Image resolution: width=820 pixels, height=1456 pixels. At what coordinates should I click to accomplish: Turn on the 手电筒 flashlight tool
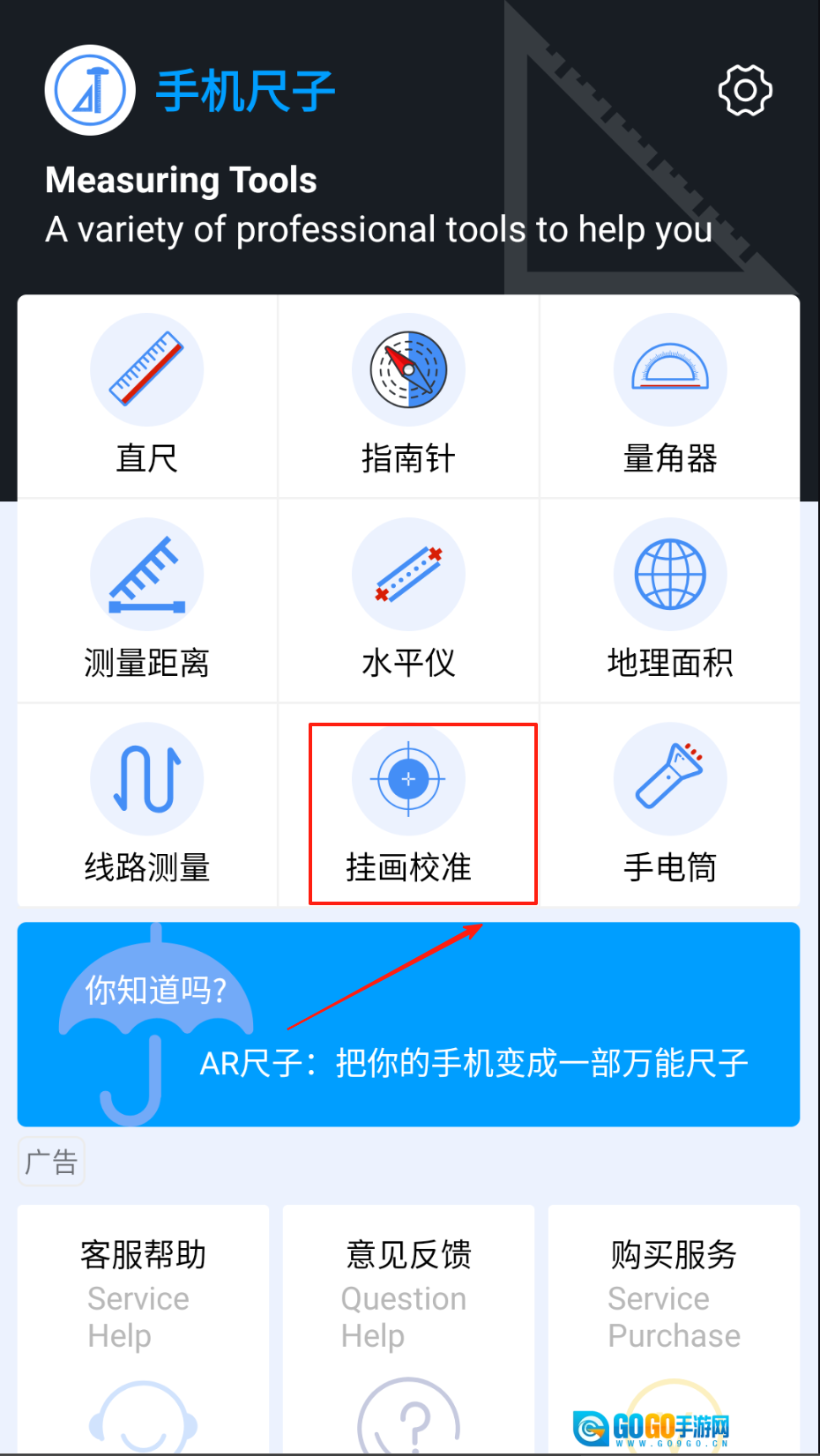click(x=670, y=806)
